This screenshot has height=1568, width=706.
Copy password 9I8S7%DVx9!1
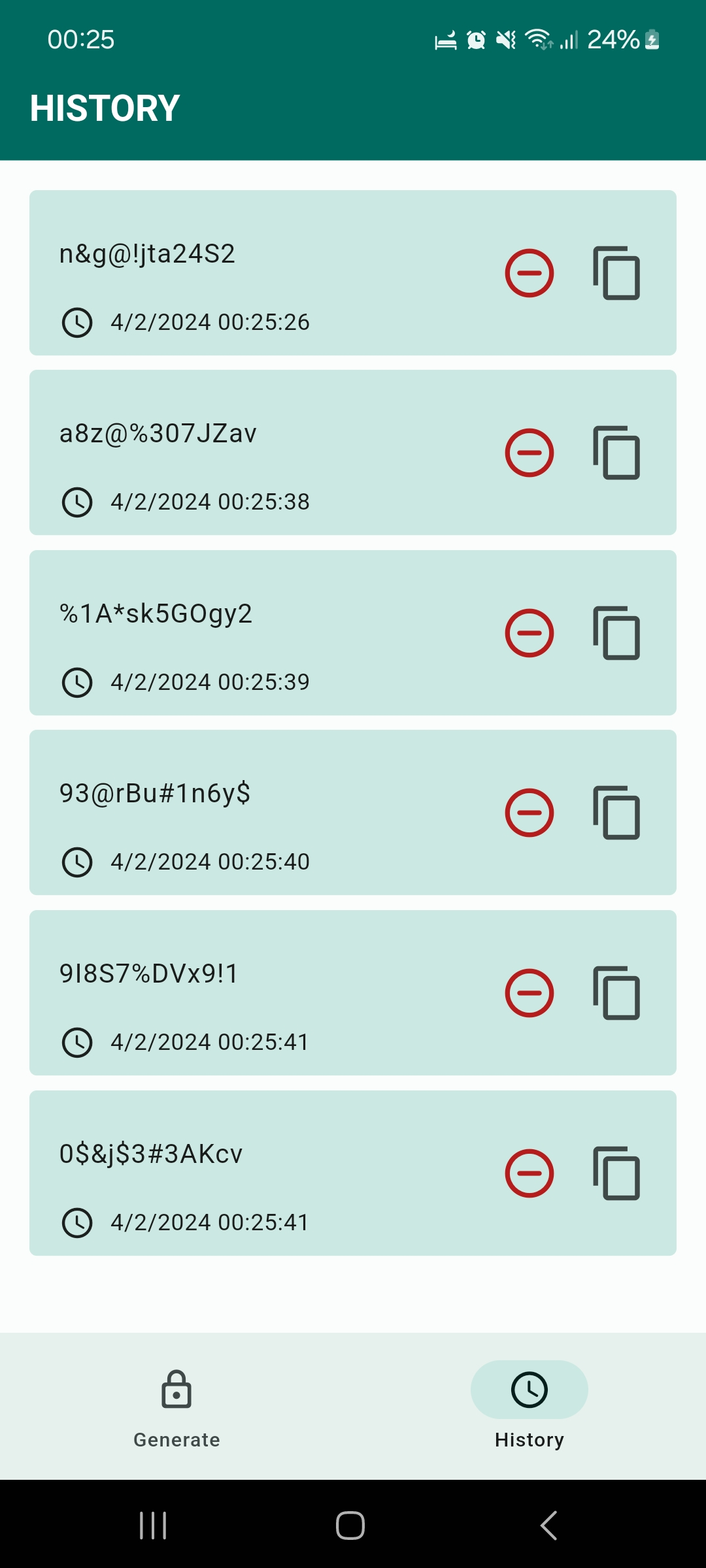pos(616,993)
